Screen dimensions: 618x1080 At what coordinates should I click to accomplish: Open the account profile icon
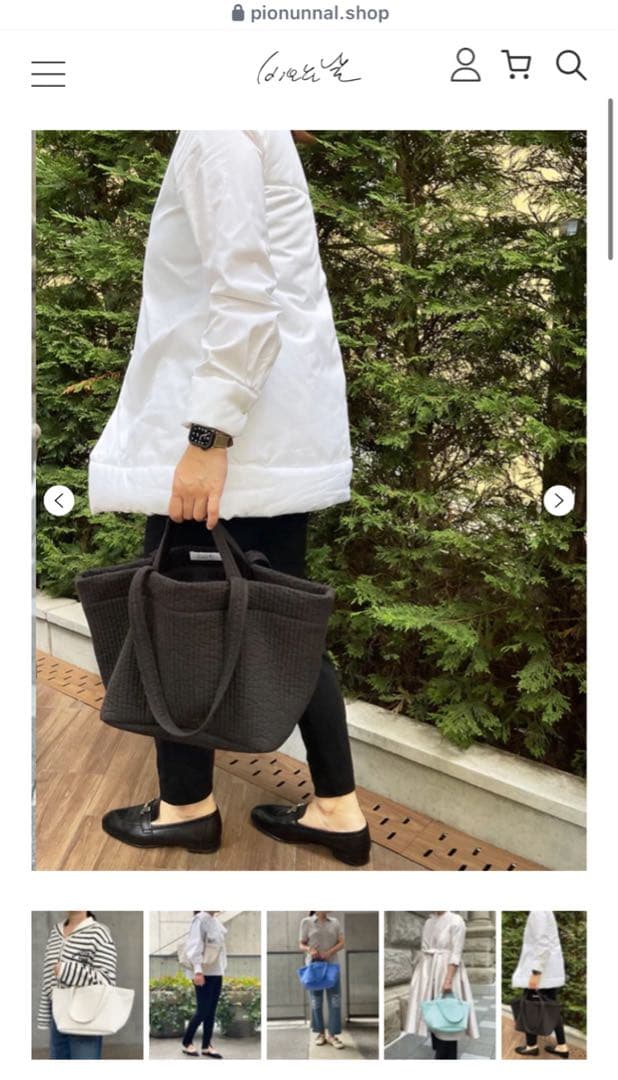465,66
